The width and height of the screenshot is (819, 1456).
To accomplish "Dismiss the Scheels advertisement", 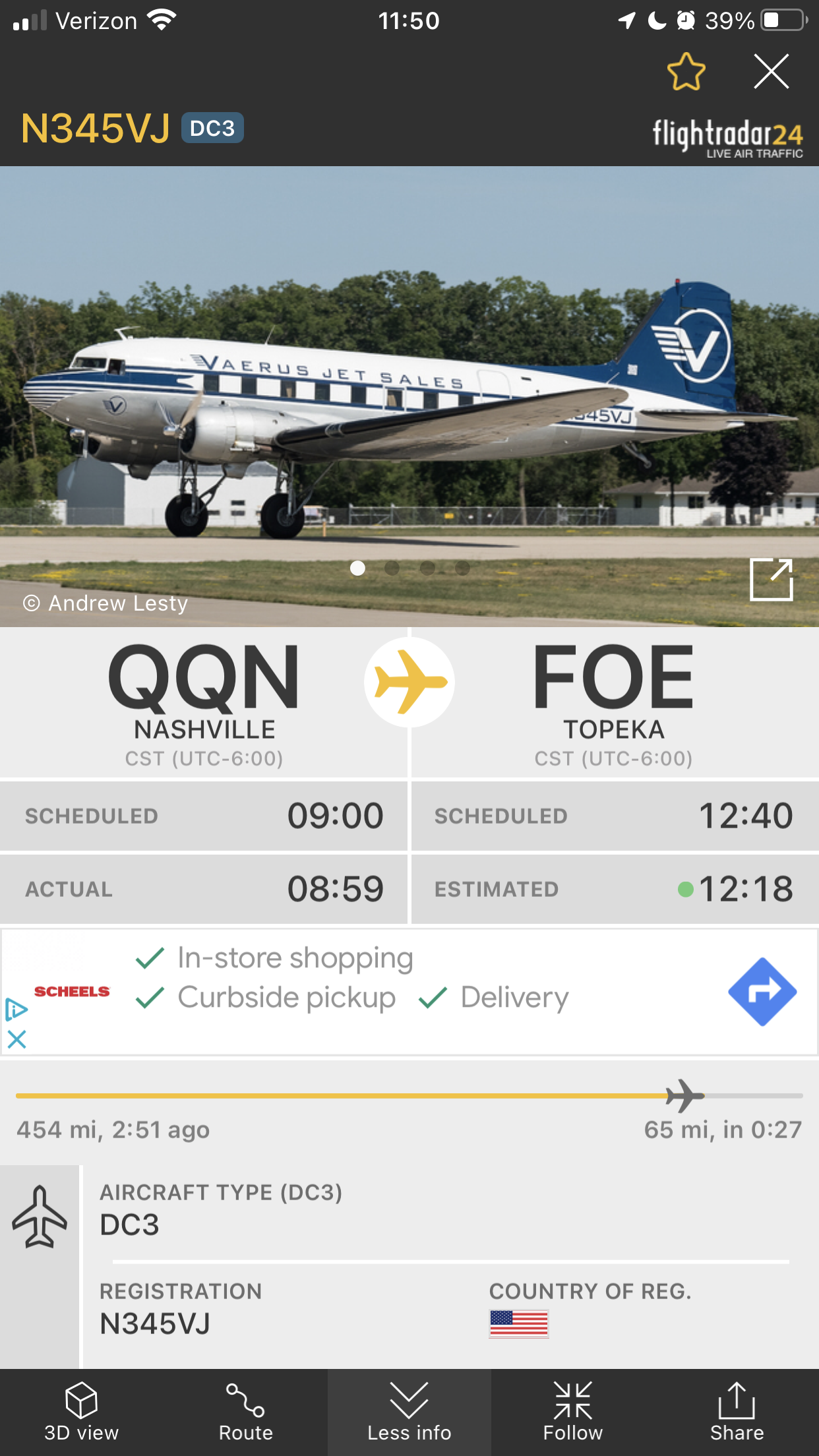I will pyautogui.click(x=16, y=1040).
